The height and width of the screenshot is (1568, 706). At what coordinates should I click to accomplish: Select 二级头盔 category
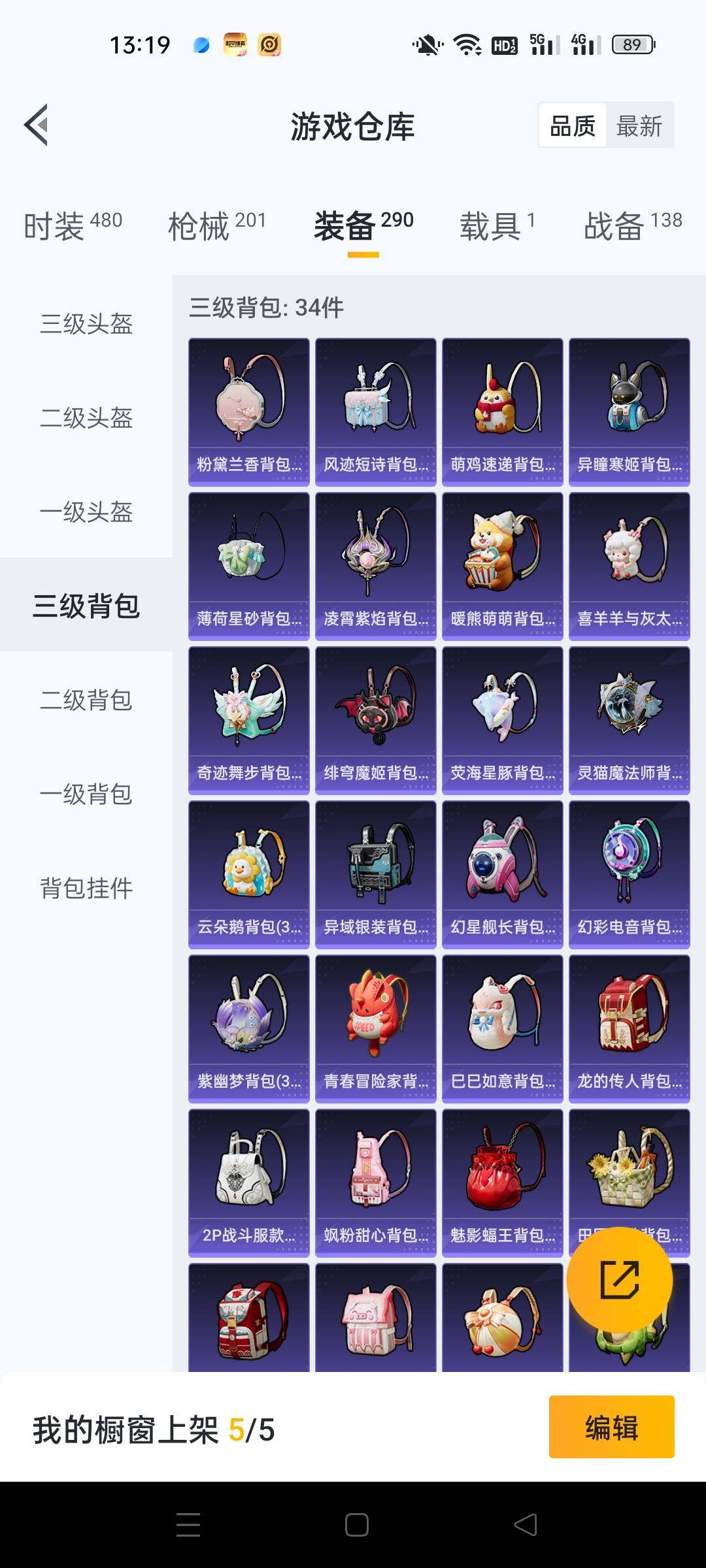tap(86, 417)
